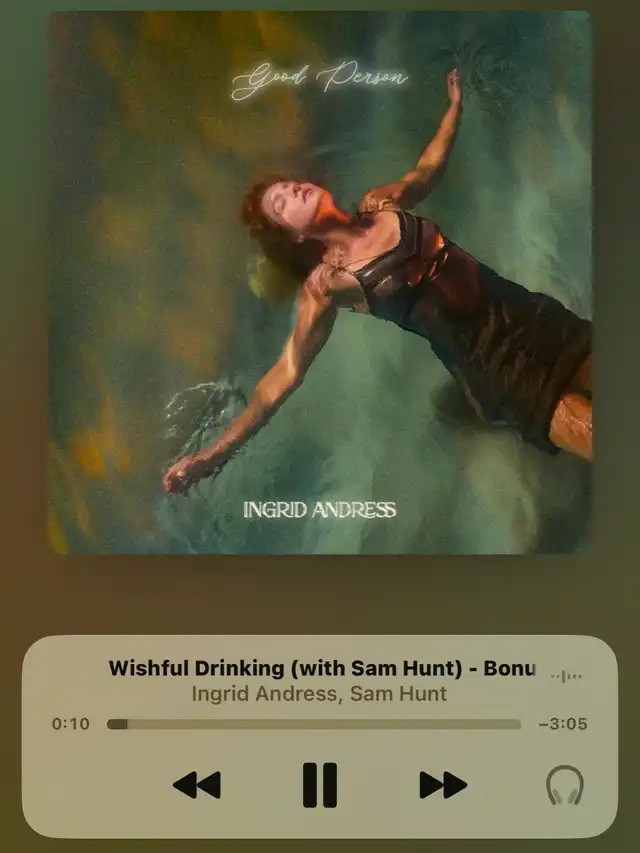Go back to the previous track
This screenshot has height=853, width=640.
tap(196, 785)
